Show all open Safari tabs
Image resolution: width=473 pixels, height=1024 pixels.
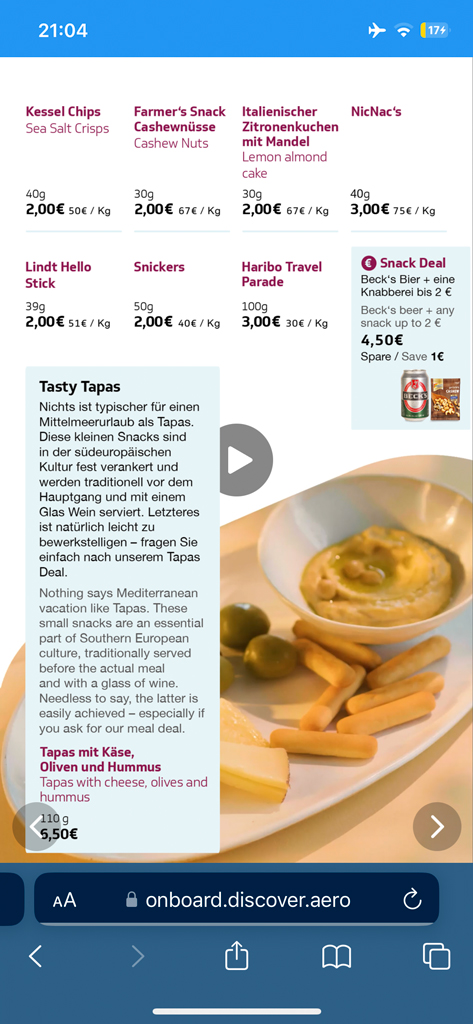point(436,957)
